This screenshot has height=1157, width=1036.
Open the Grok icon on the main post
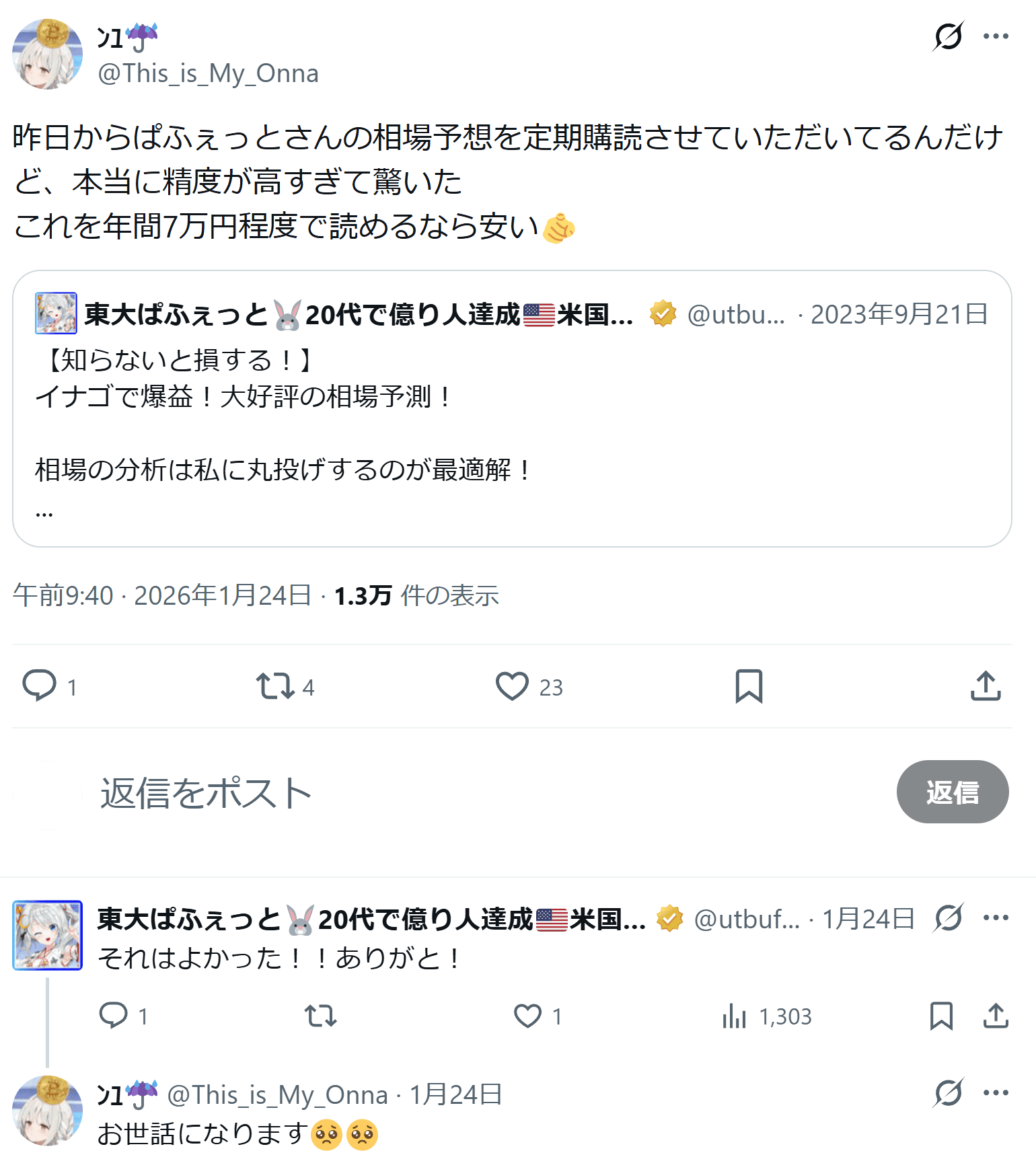coord(948,36)
